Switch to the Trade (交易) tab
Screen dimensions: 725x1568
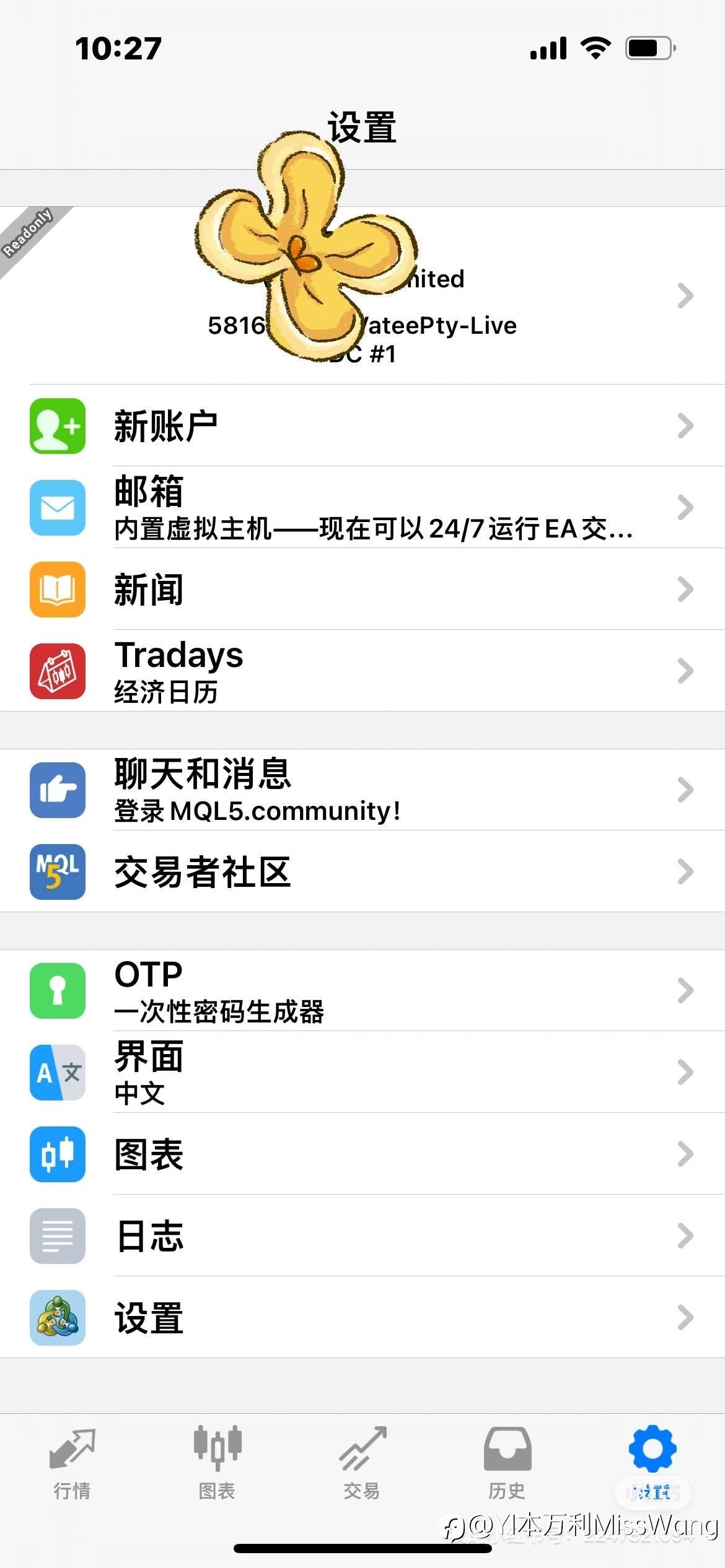pos(362,1461)
